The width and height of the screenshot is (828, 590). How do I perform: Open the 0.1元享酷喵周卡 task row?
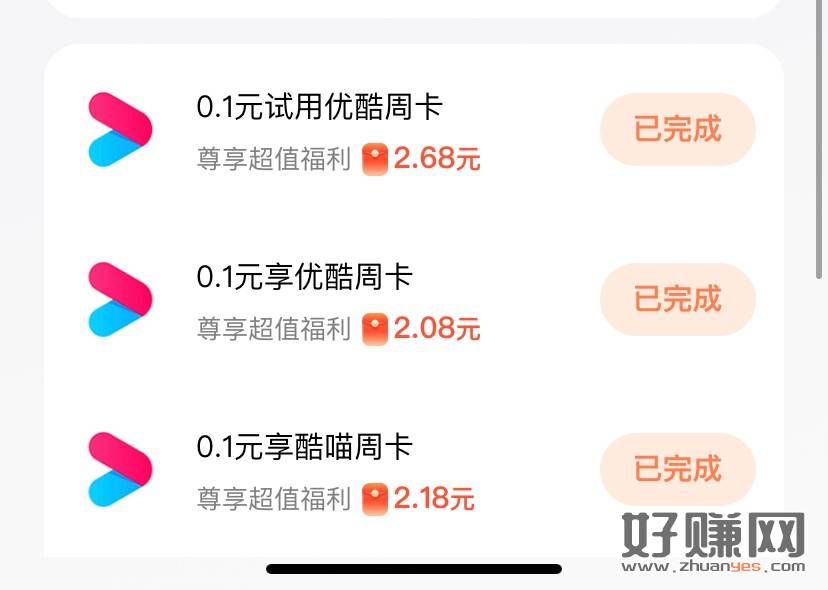click(x=305, y=448)
